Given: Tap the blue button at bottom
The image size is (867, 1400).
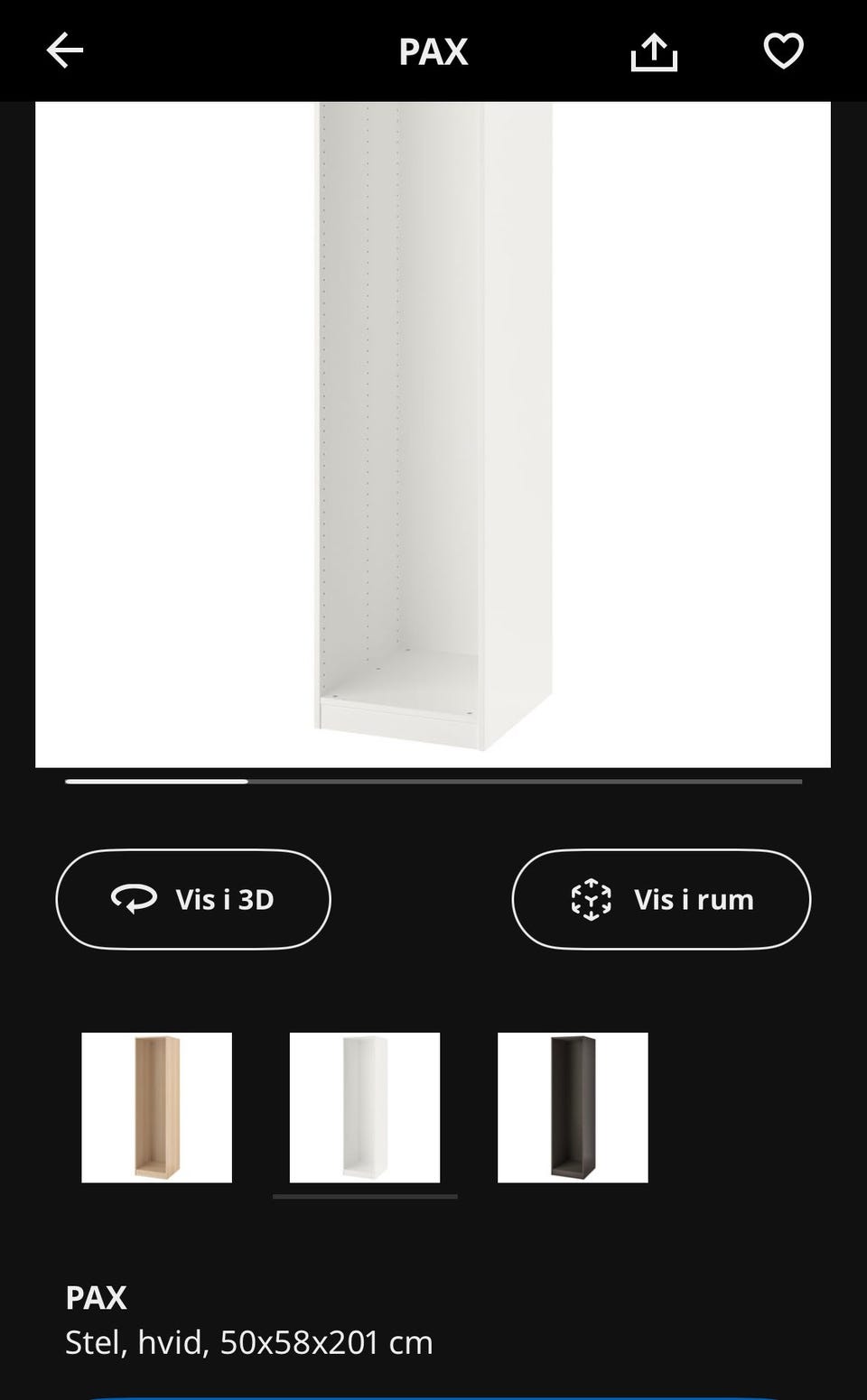Looking at the screenshot, I should pyautogui.click(x=433, y=1395).
